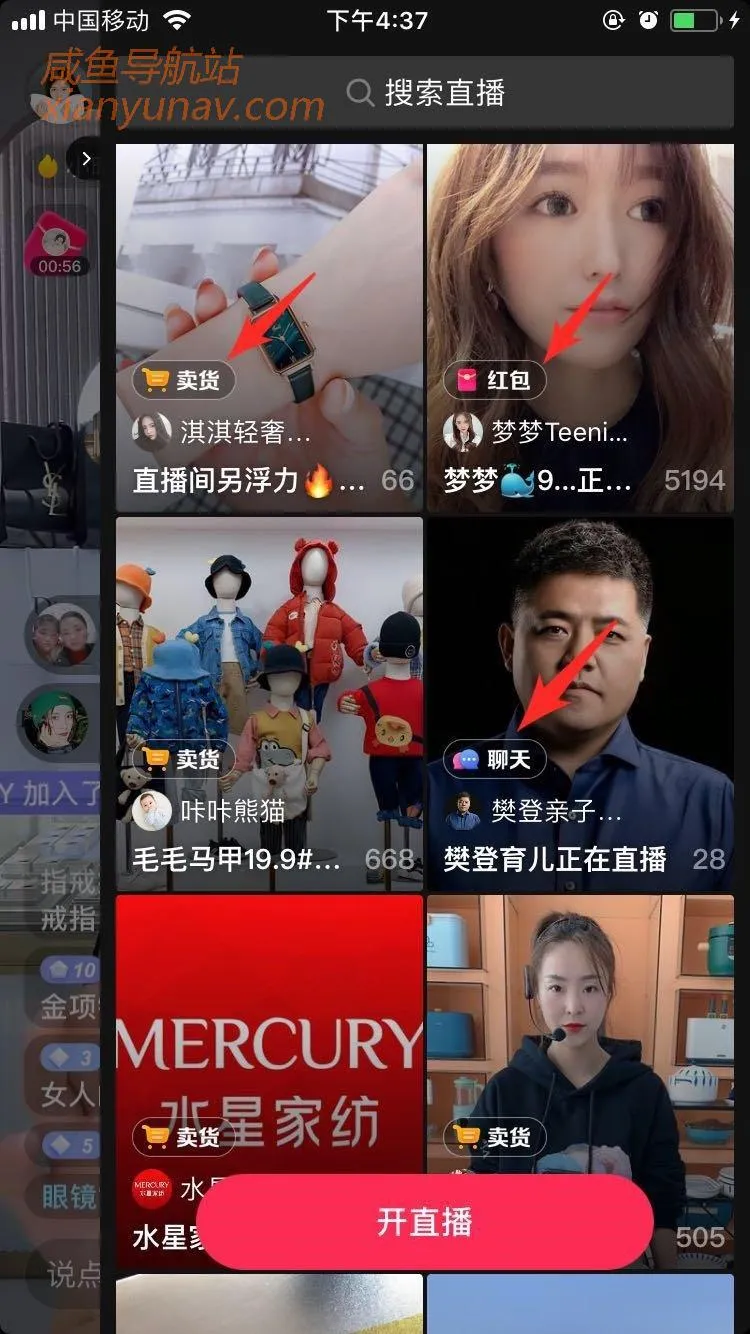Open the livestream of the woman wearing a headset

click(580, 1030)
